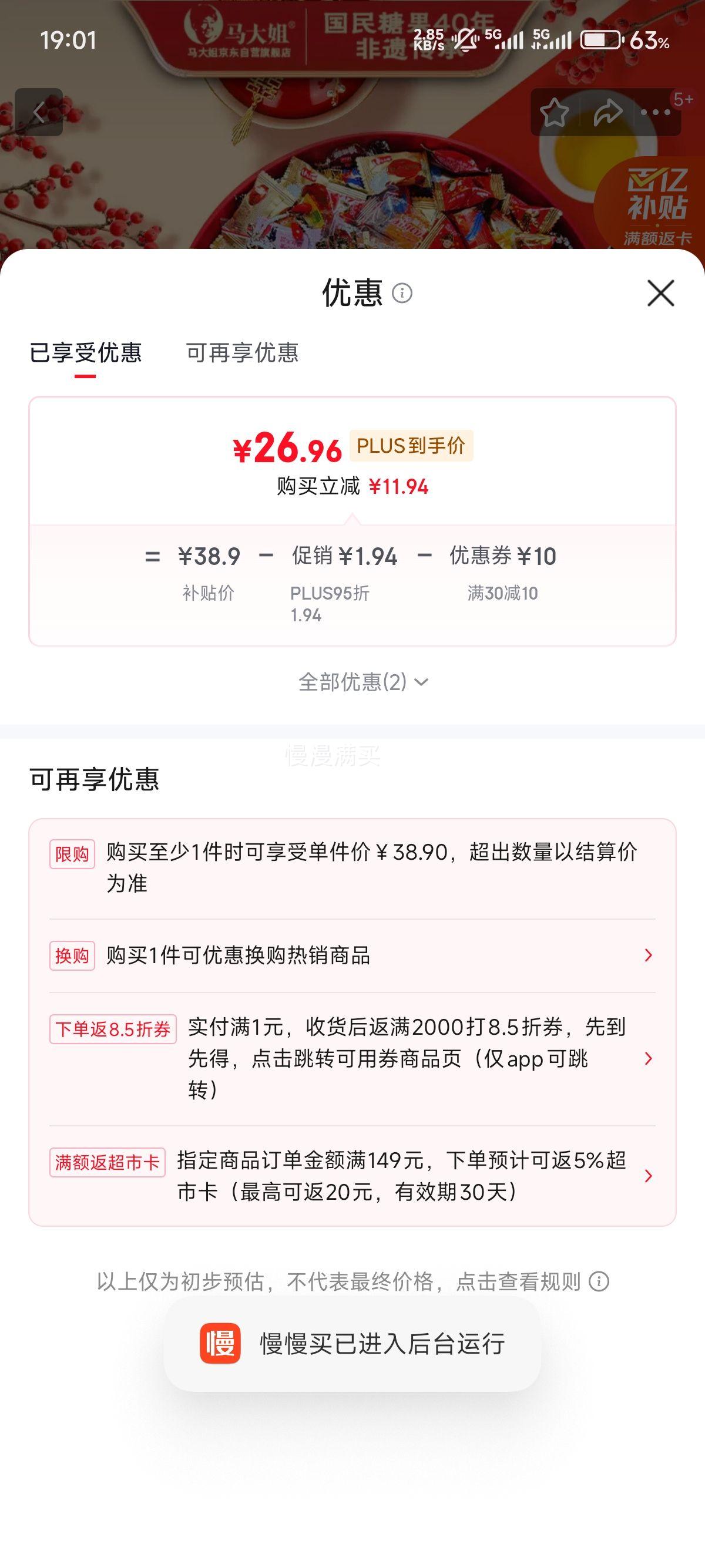The width and height of the screenshot is (705, 1568).
Task: Click the back arrow at top left
Action: point(39,112)
